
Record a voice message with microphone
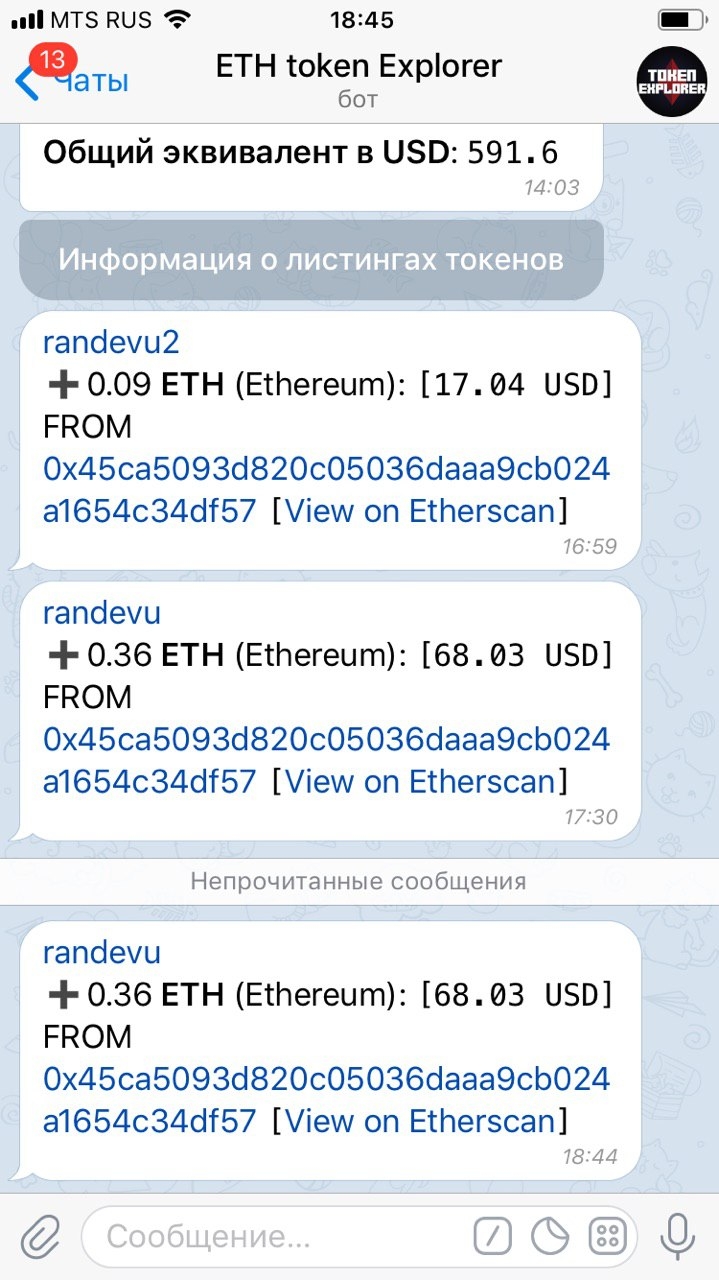coord(677,1237)
